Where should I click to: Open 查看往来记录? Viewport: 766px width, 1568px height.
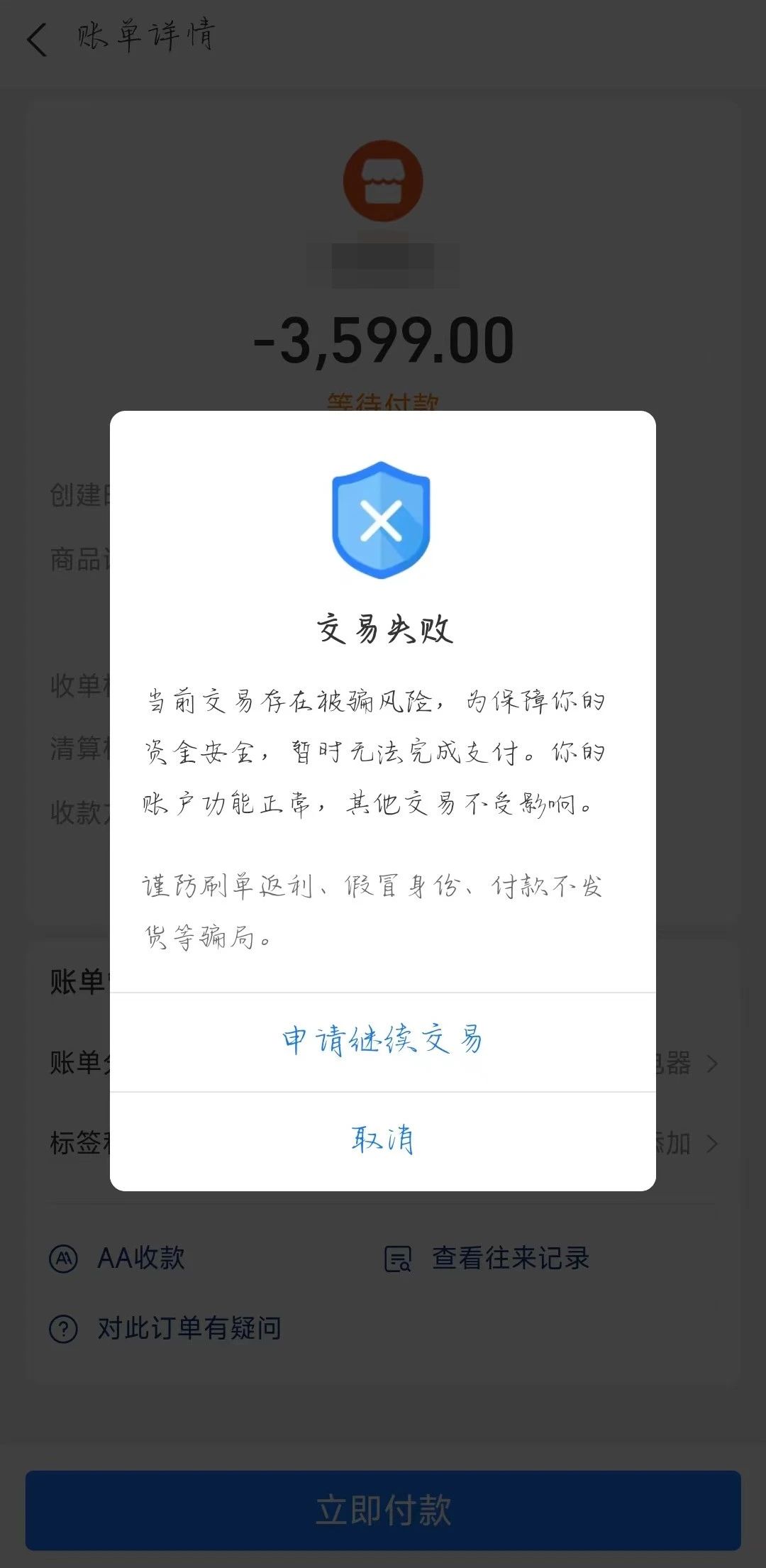487,1258
